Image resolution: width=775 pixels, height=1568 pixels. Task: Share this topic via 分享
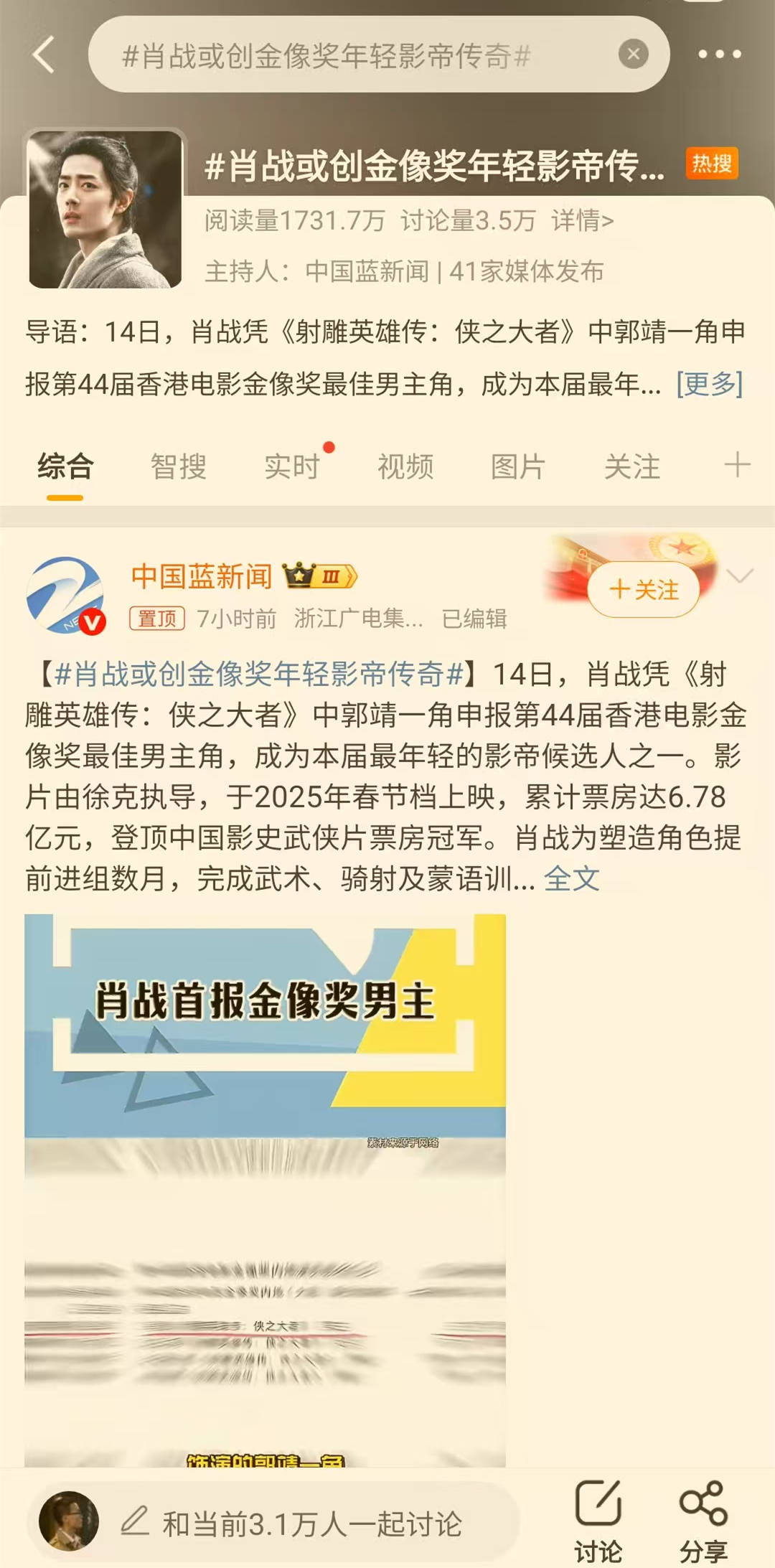click(x=703, y=1520)
